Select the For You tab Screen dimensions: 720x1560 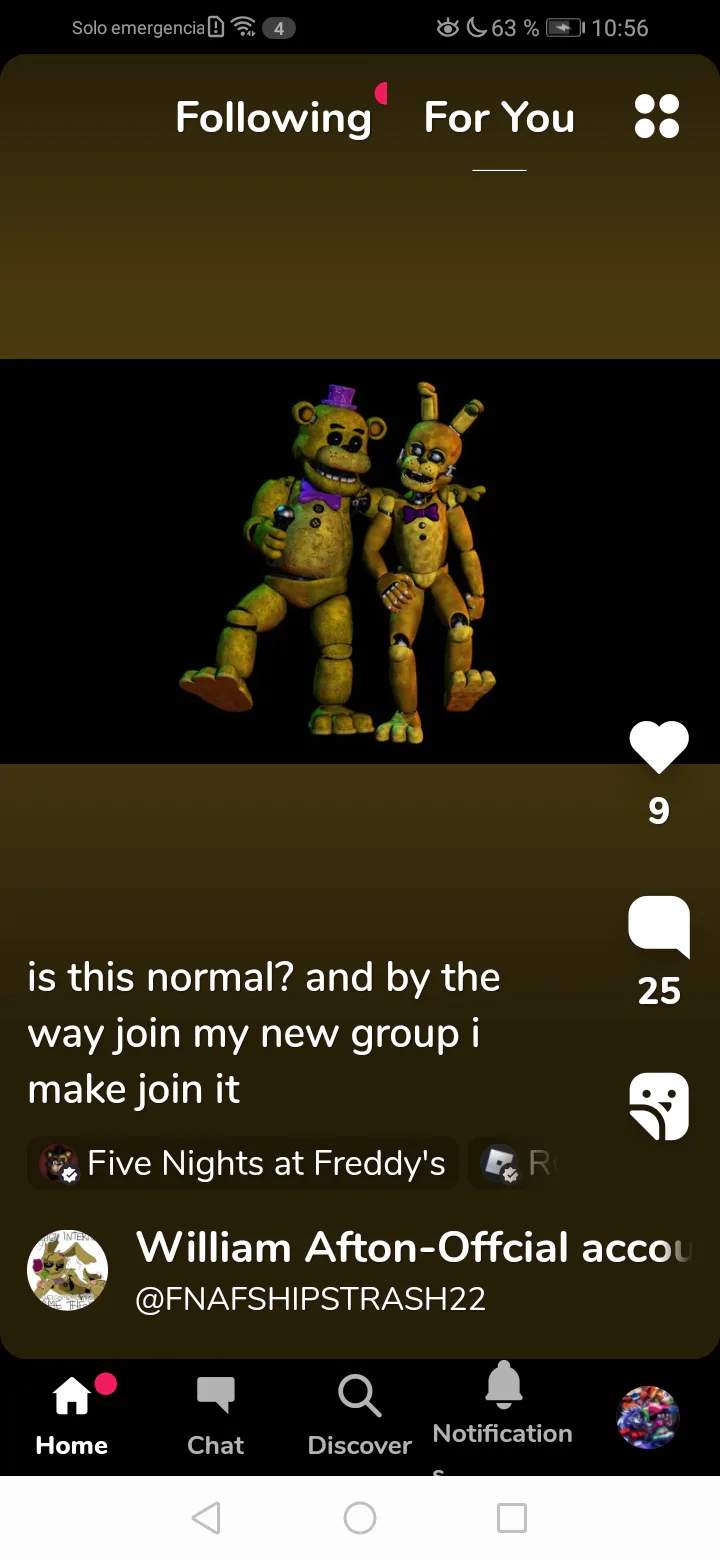pos(499,118)
